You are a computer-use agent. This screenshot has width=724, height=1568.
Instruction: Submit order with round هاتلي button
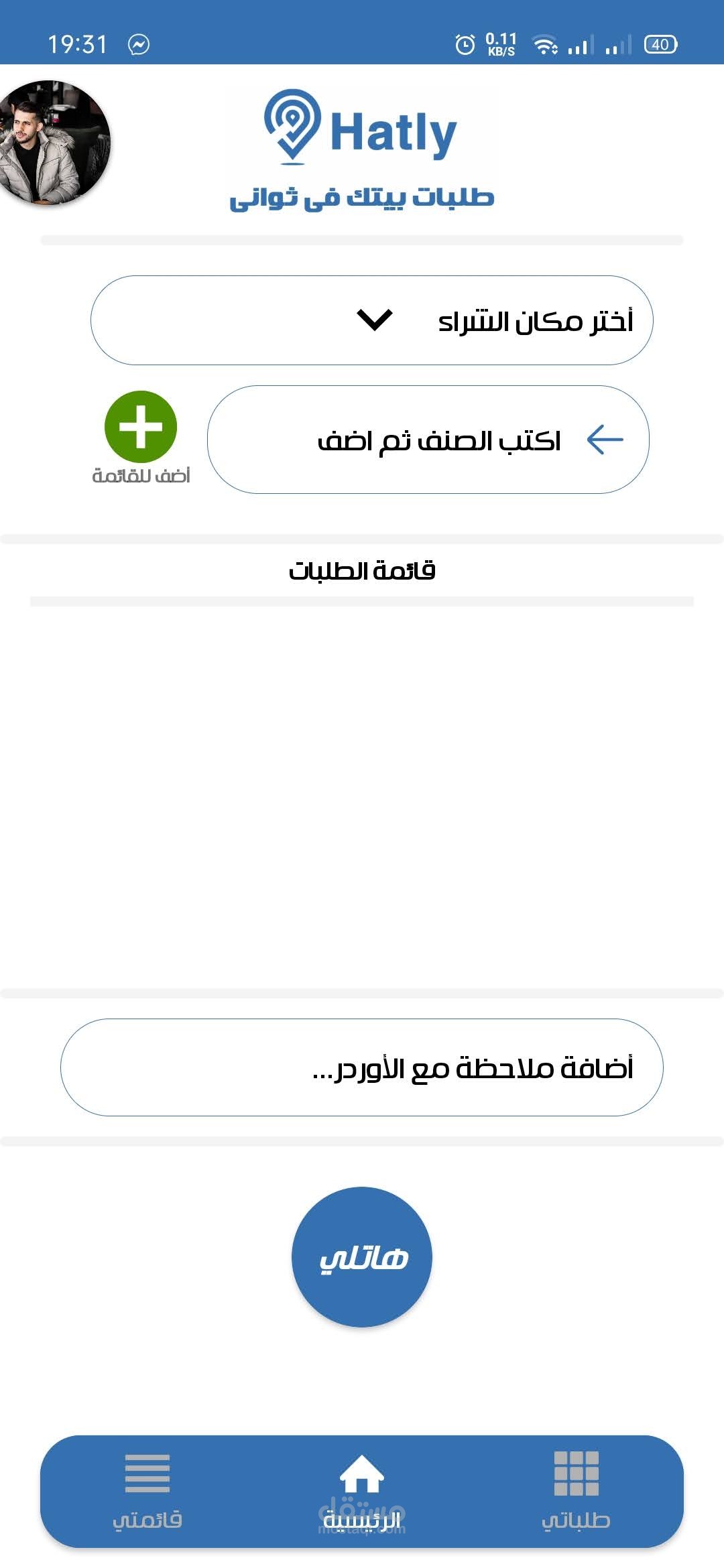(x=362, y=1257)
